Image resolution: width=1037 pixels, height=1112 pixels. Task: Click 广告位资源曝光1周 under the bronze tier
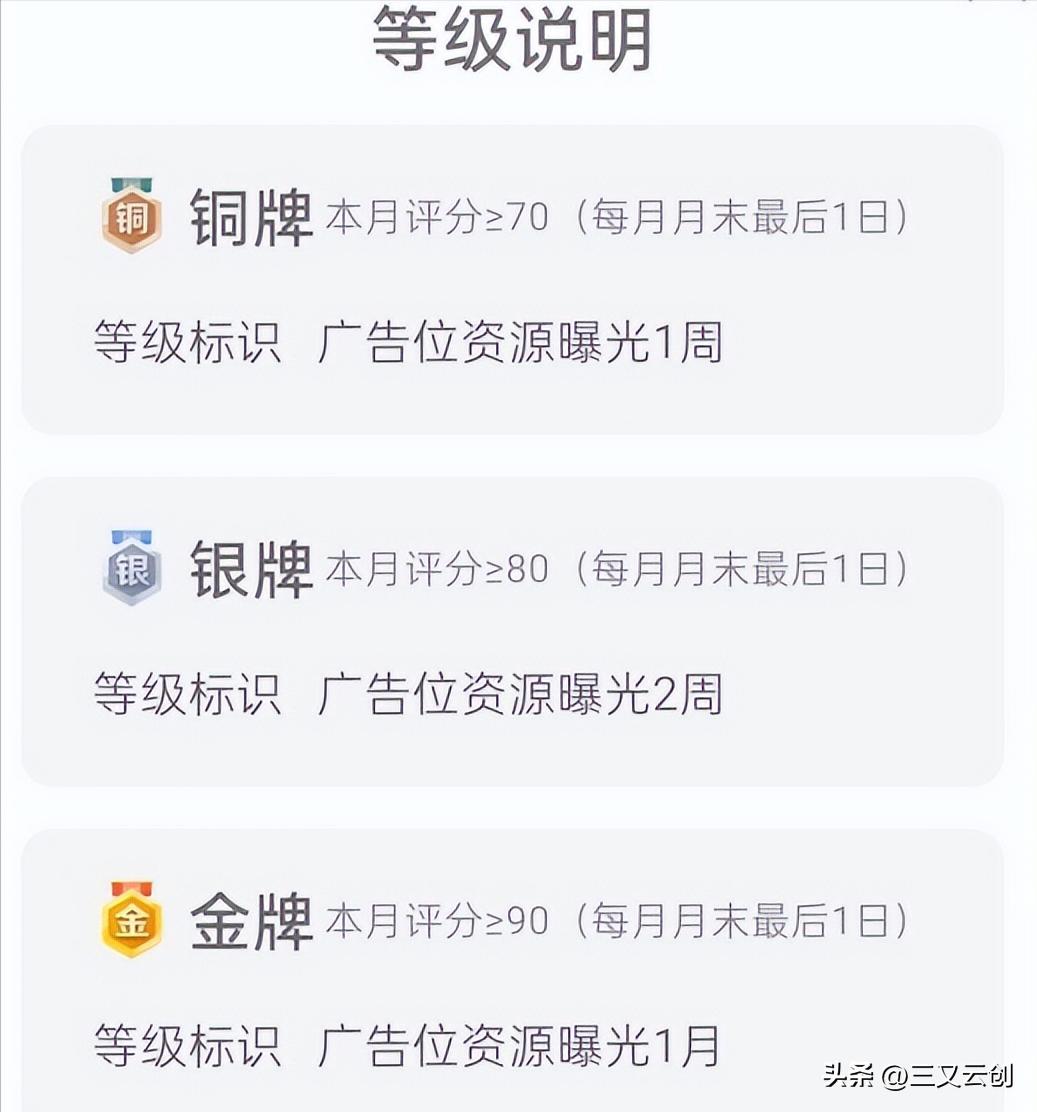[x=520, y=344]
